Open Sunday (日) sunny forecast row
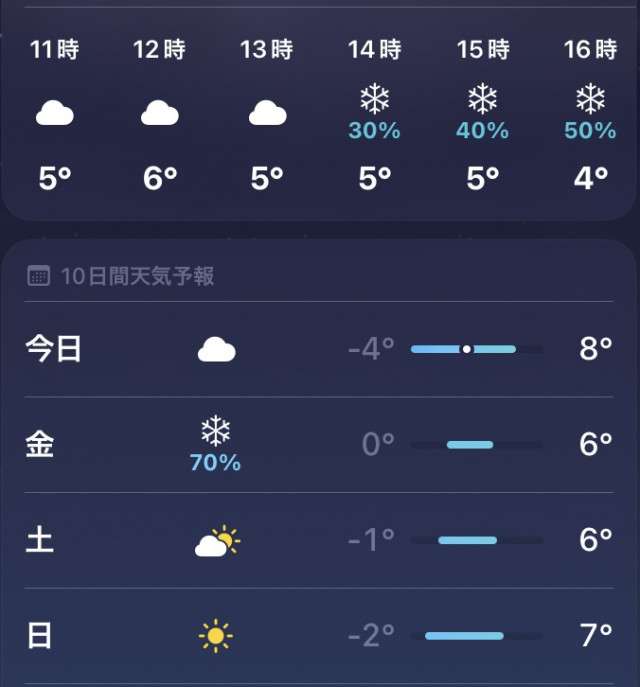This screenshot has width=640, height=687. tap(320, 635)
